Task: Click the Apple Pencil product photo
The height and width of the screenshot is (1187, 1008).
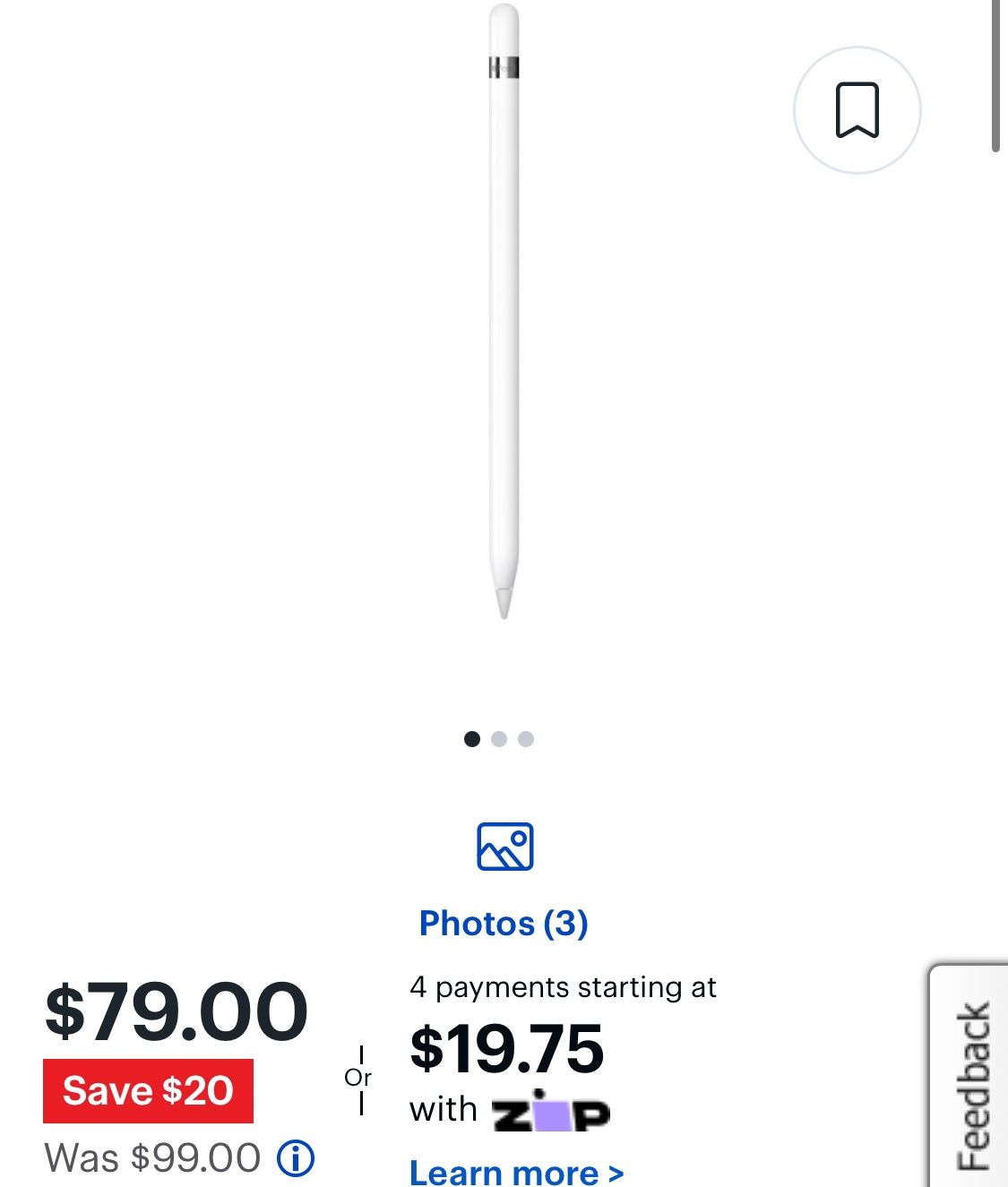Action: point(504,314)
